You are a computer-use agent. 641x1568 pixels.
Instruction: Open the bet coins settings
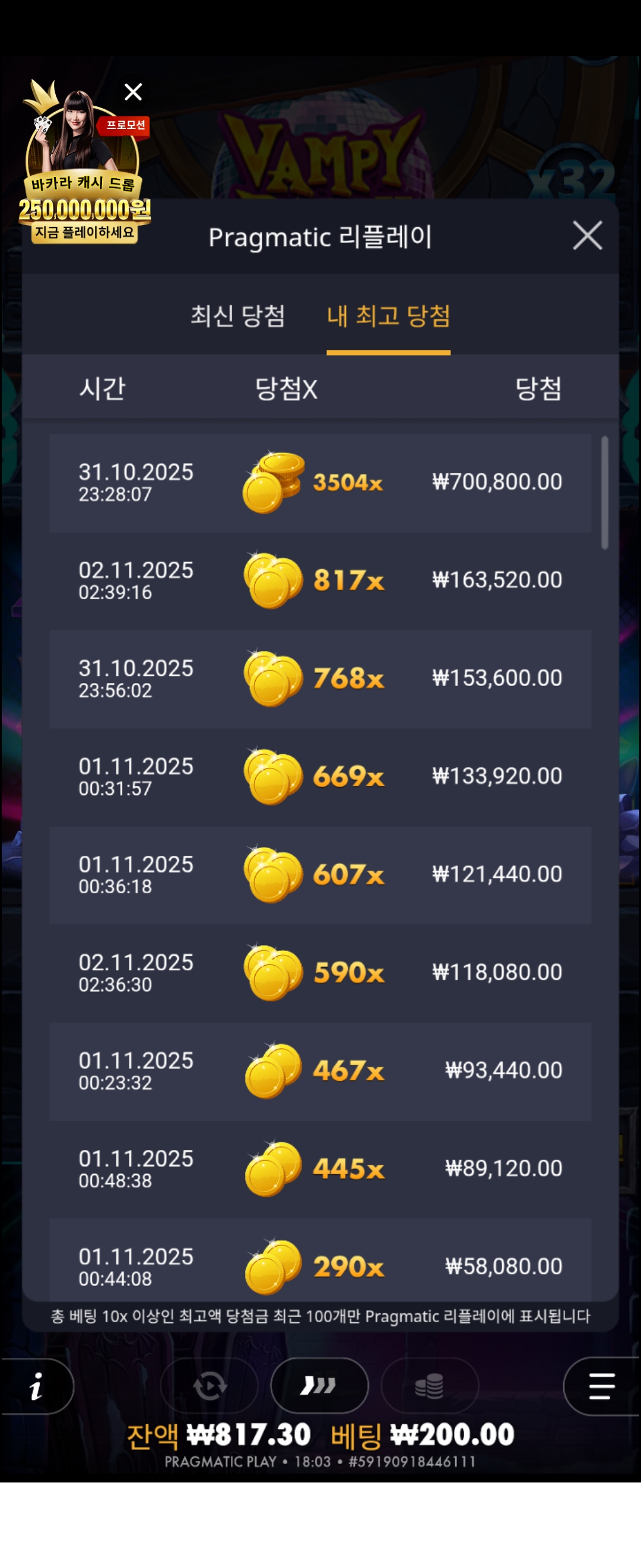click(429, 1386)
